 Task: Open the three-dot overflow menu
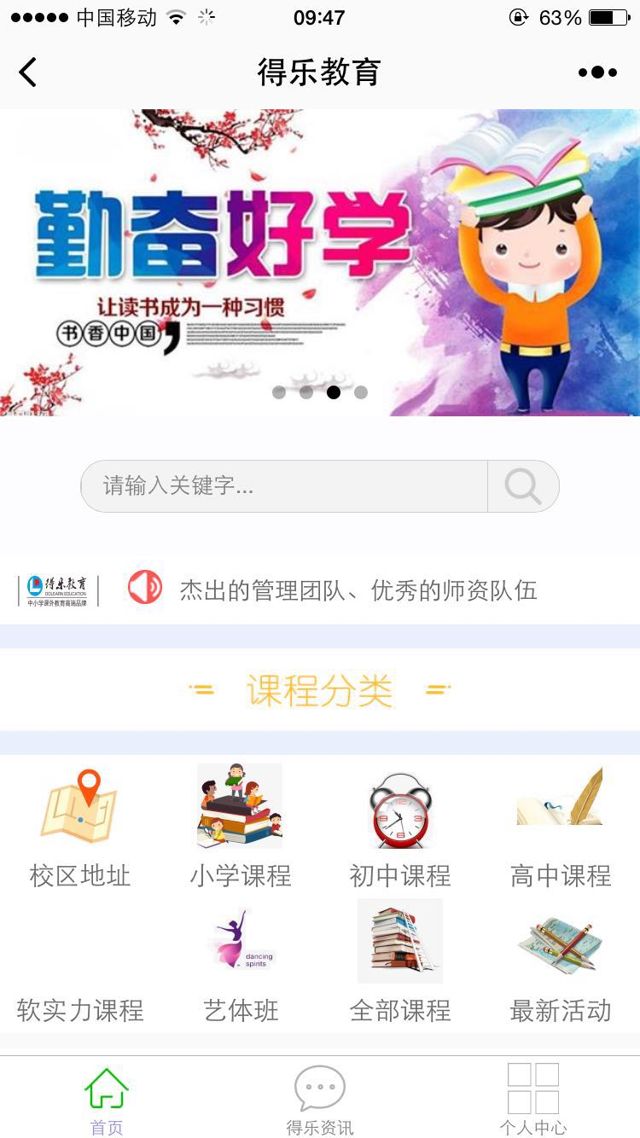(597, 72)
